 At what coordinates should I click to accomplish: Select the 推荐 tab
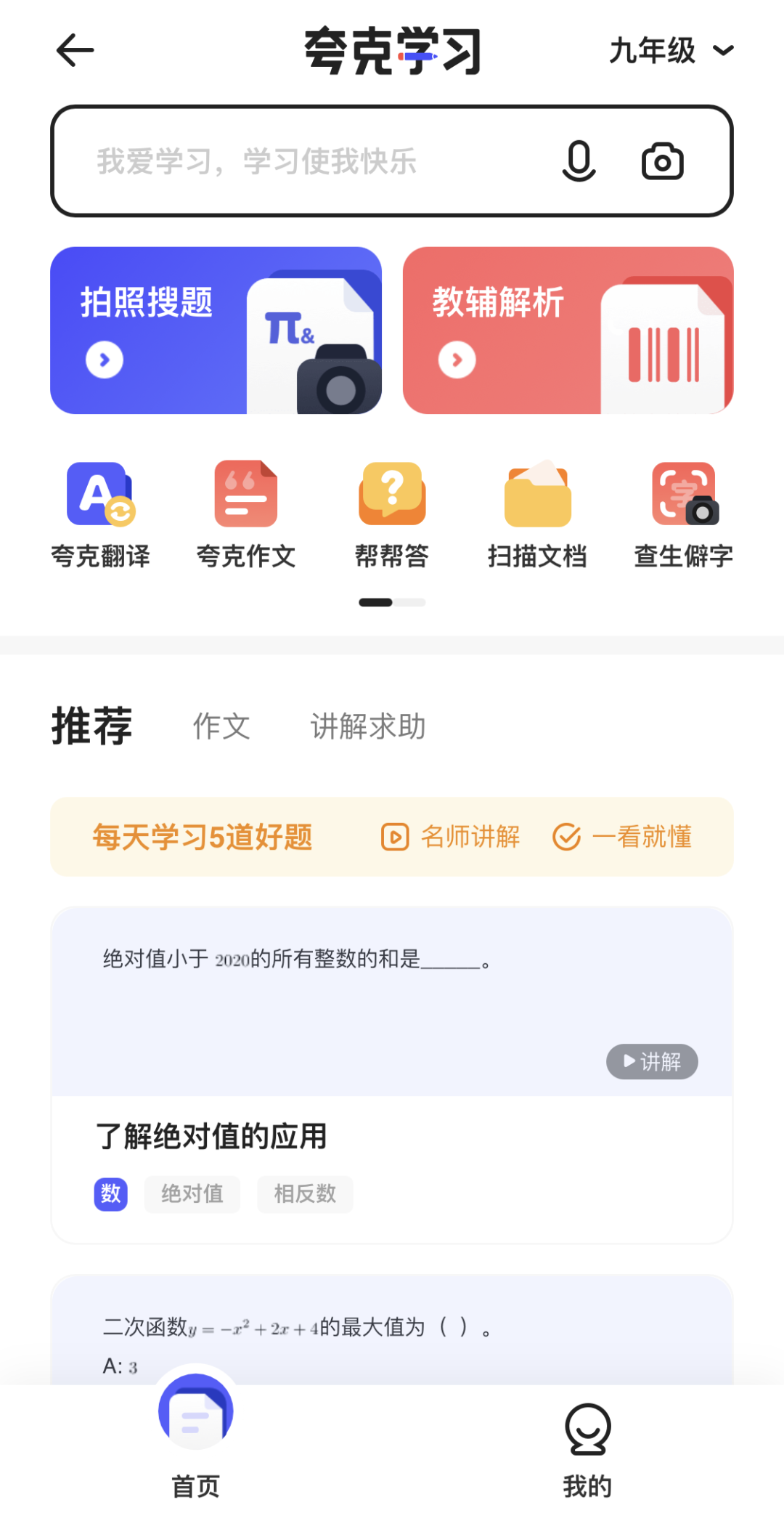click(92, 726)
